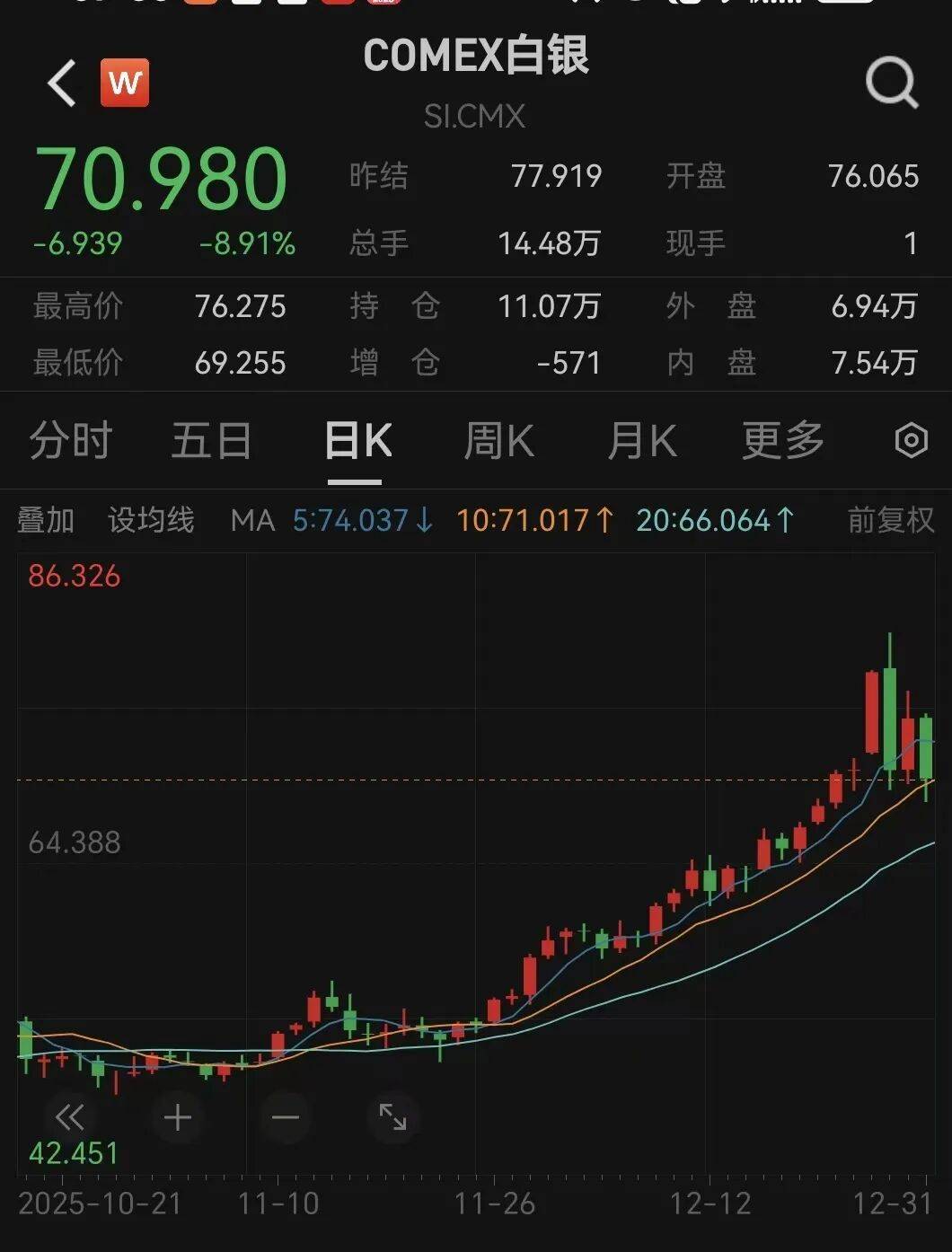The width and height of the screenshot is (952, 1252).
Task: Open the search magnifier icon
Action: click(891, 84)
